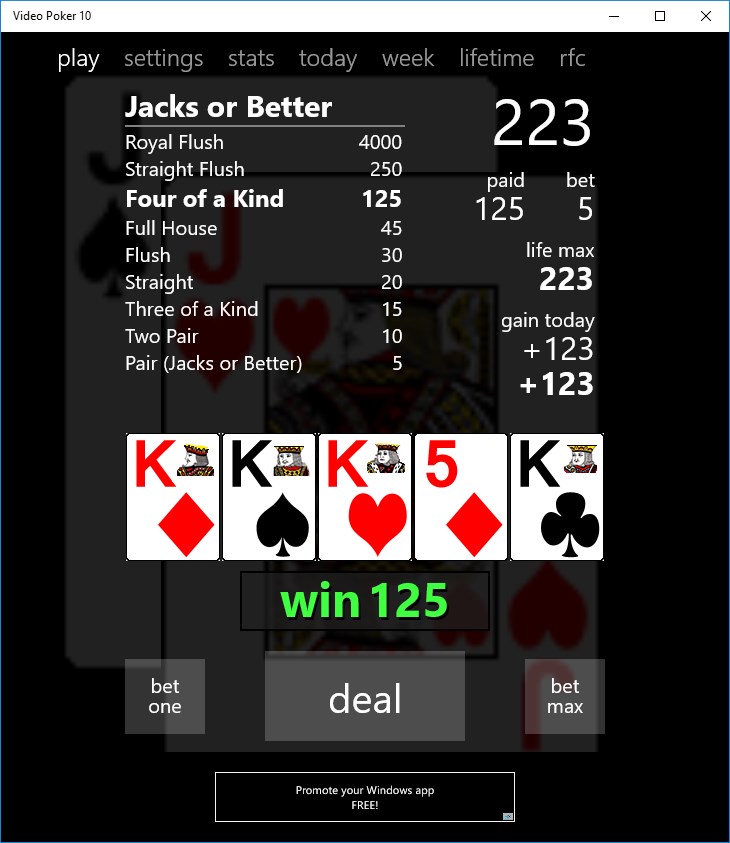Tap the bet one button

(x=165, y=697)
